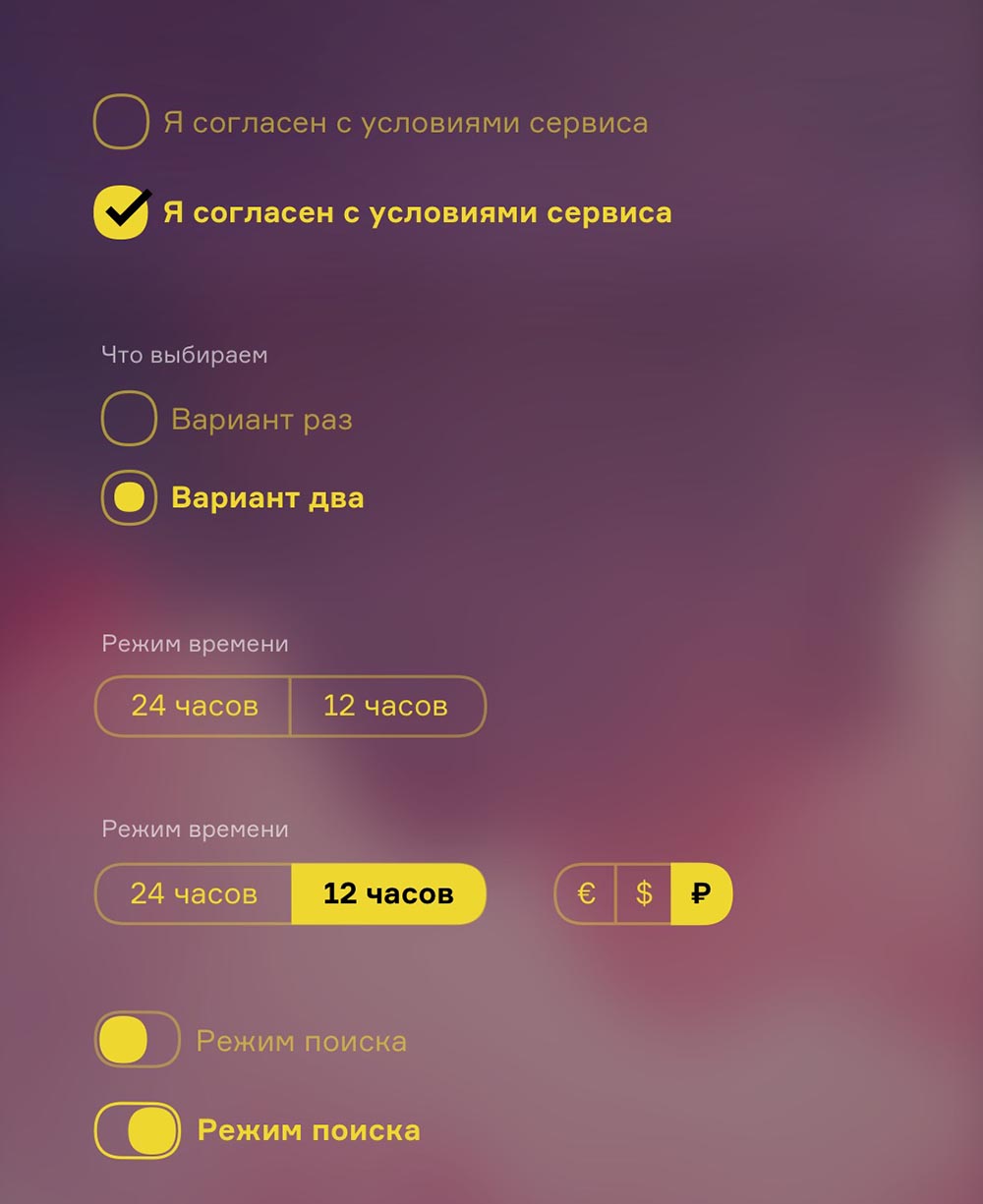Tap the highlighted ruble currency segment
Viewport: 983px width, 1204px height.
click(x=701, y=893)
